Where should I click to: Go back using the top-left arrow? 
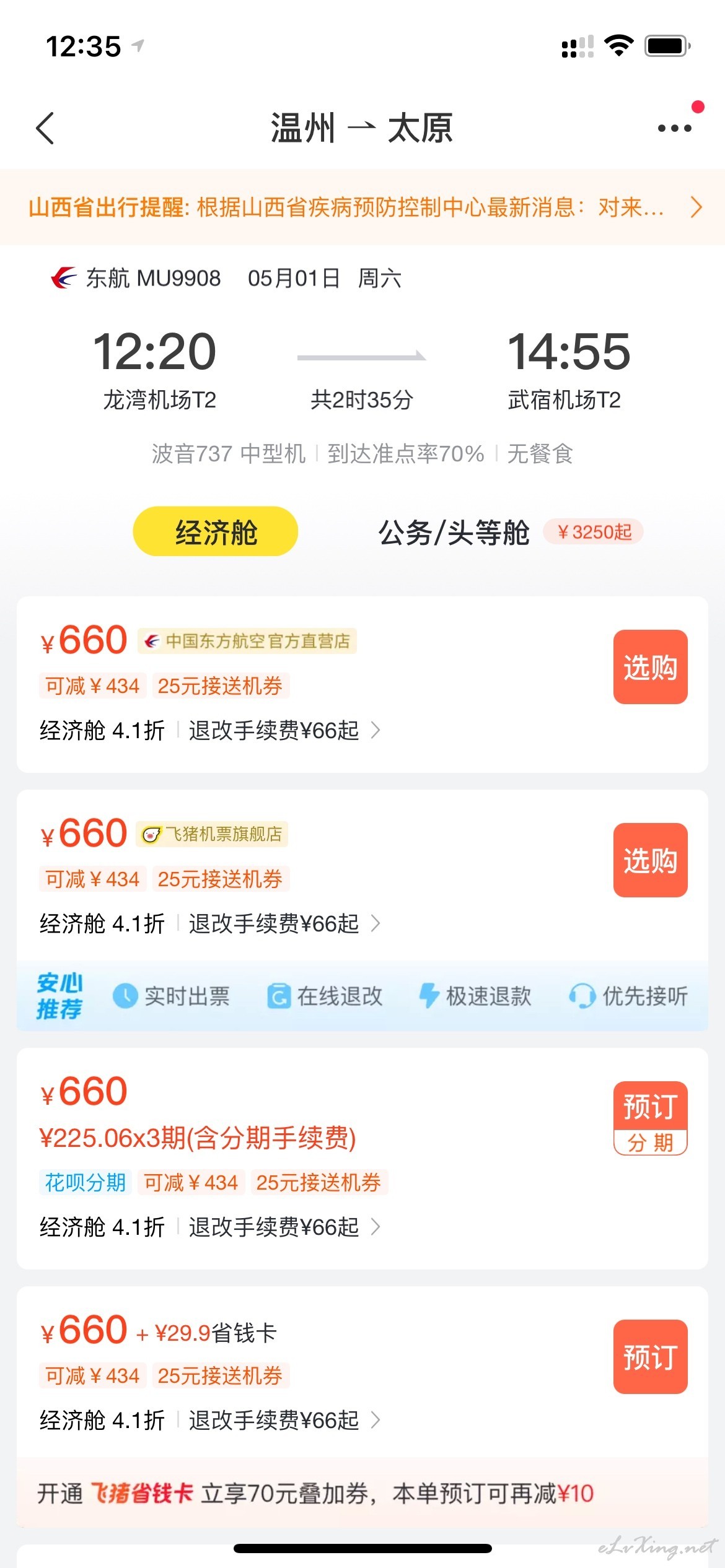45,128
